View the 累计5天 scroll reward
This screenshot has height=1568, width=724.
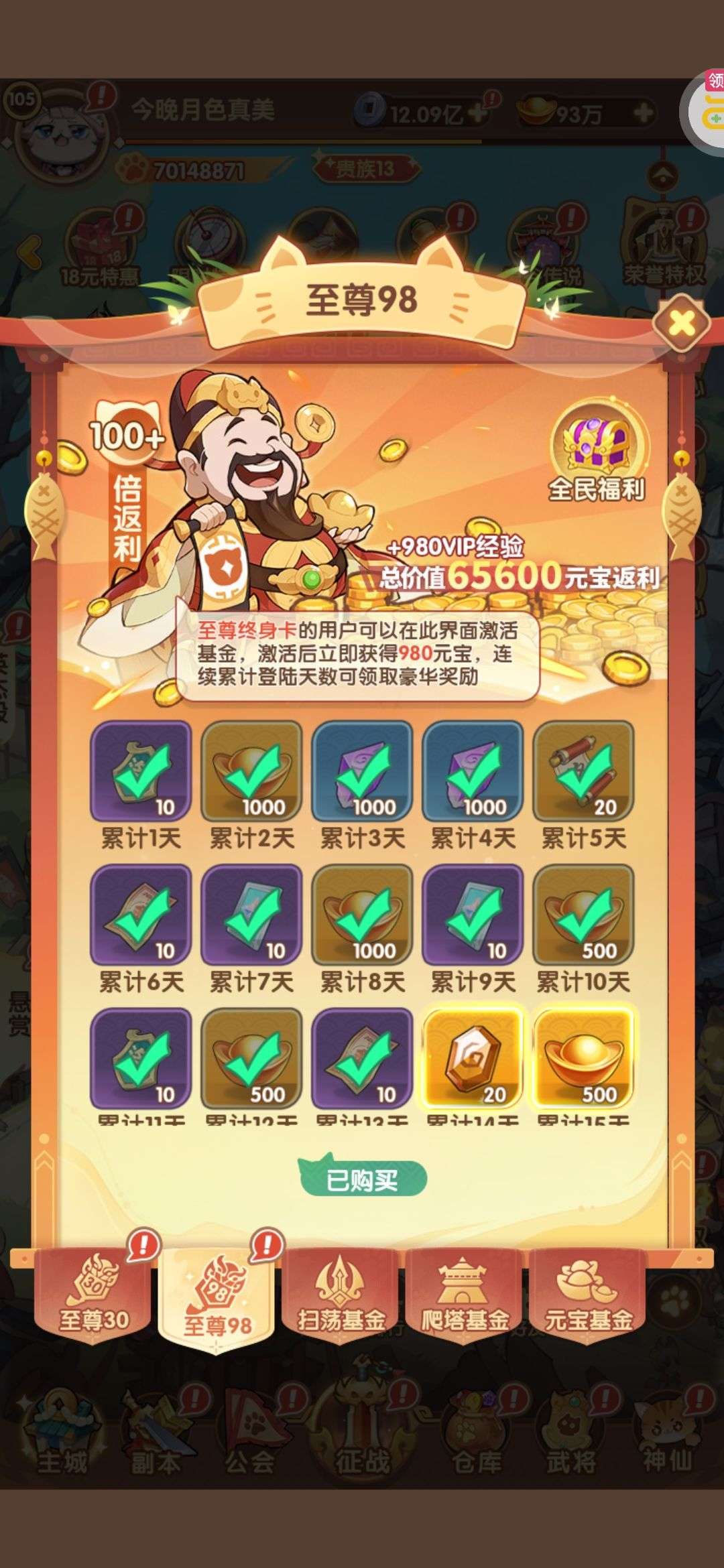[583, 771]
